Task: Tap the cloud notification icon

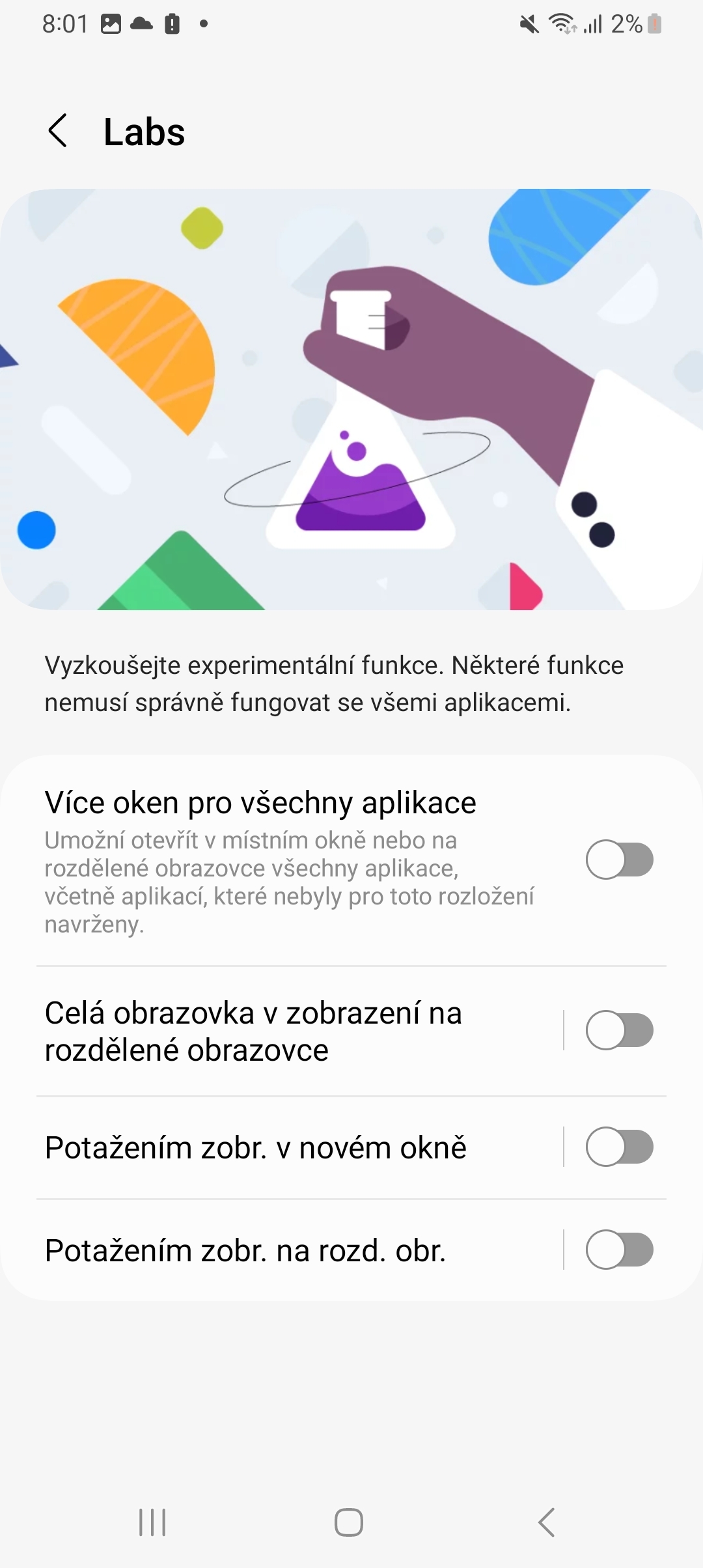Action: [x=140, y=23]
